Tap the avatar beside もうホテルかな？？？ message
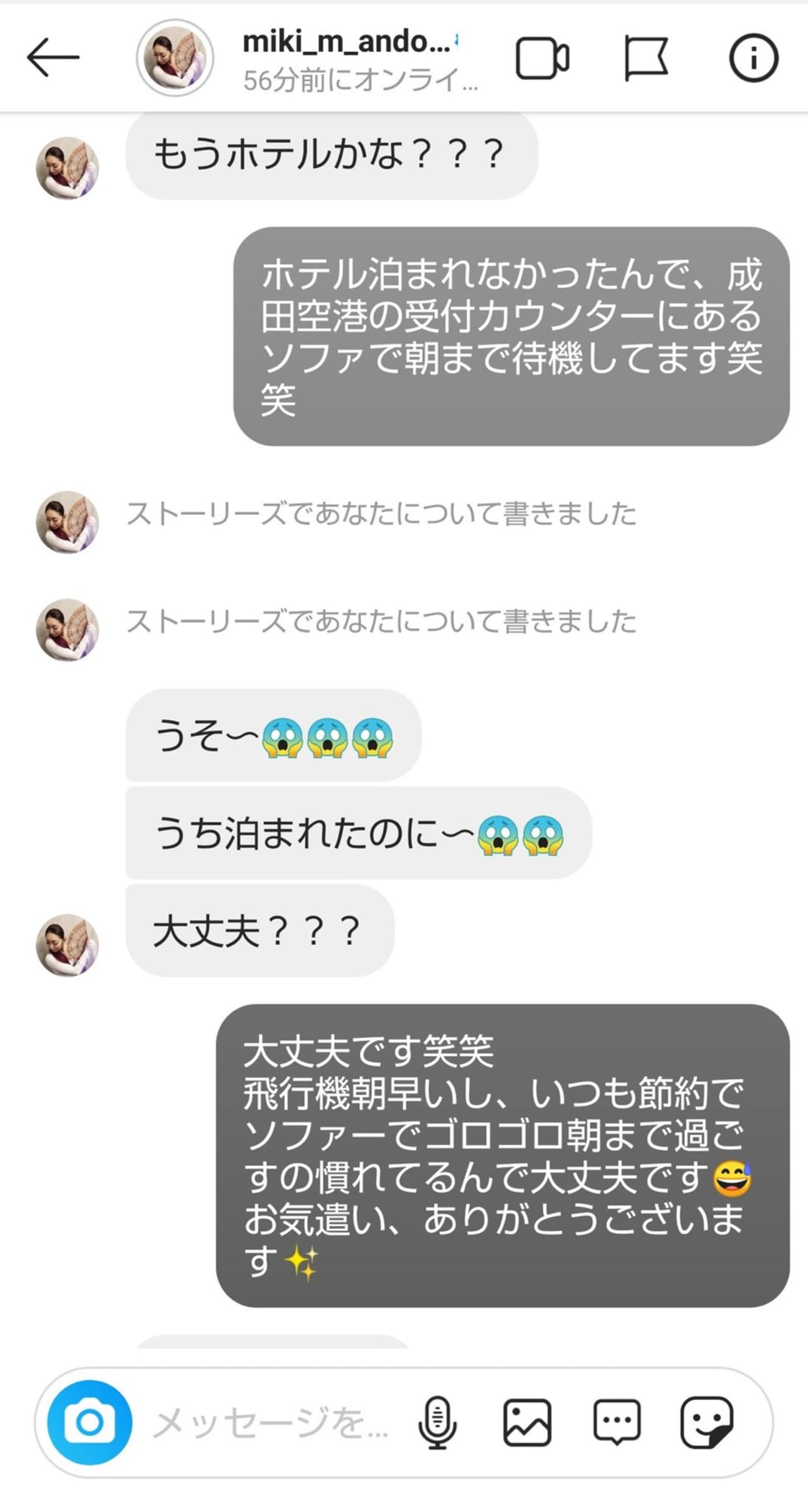 pyautogui.click(x=68, y=168)
